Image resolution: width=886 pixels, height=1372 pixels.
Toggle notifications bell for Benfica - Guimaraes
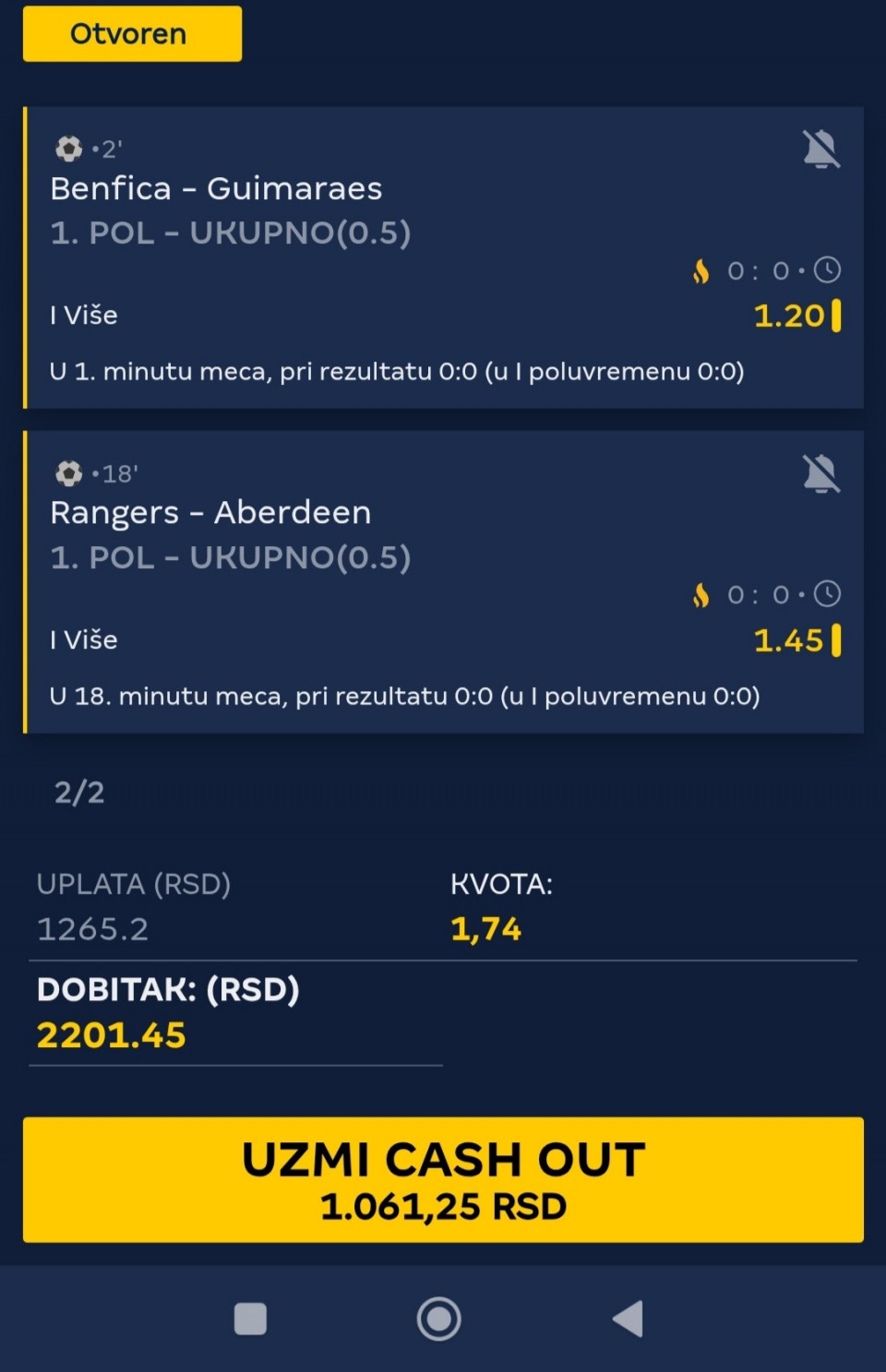click(x=820, y=149)
